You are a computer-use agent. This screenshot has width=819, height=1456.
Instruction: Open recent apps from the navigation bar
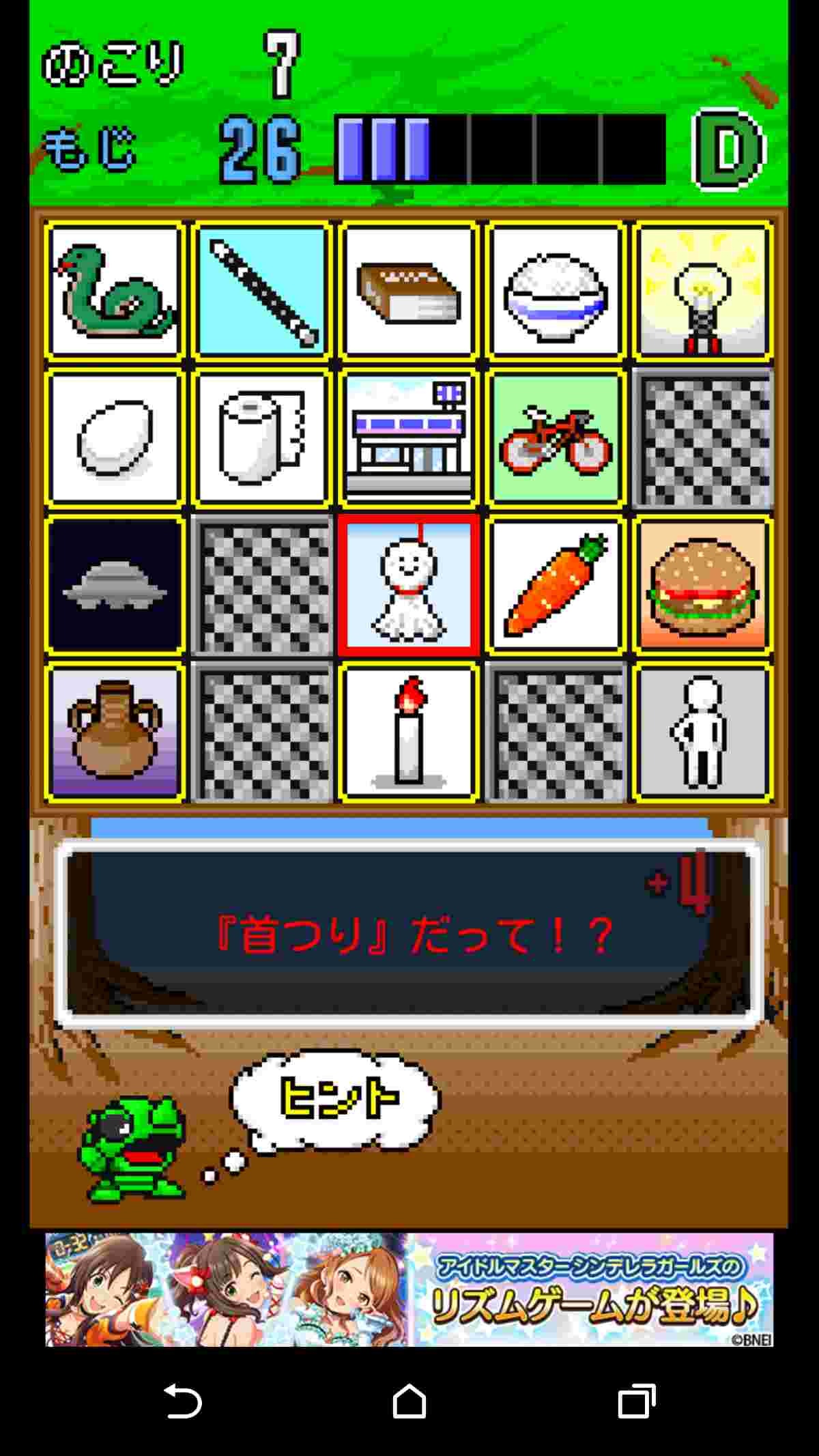point(635,1403)
